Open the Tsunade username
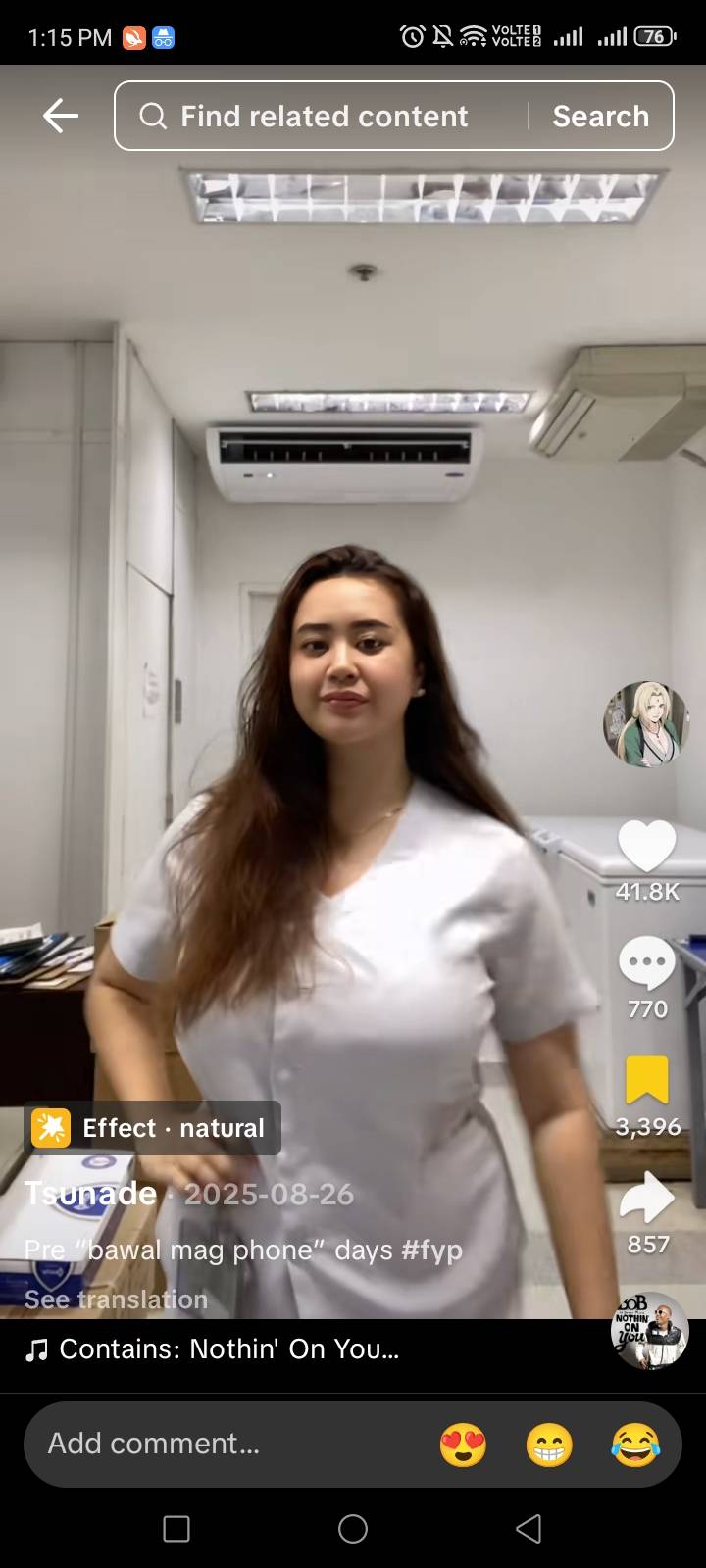The height and width of the screenshot is (1568, 706). (x=90, y=1194)
